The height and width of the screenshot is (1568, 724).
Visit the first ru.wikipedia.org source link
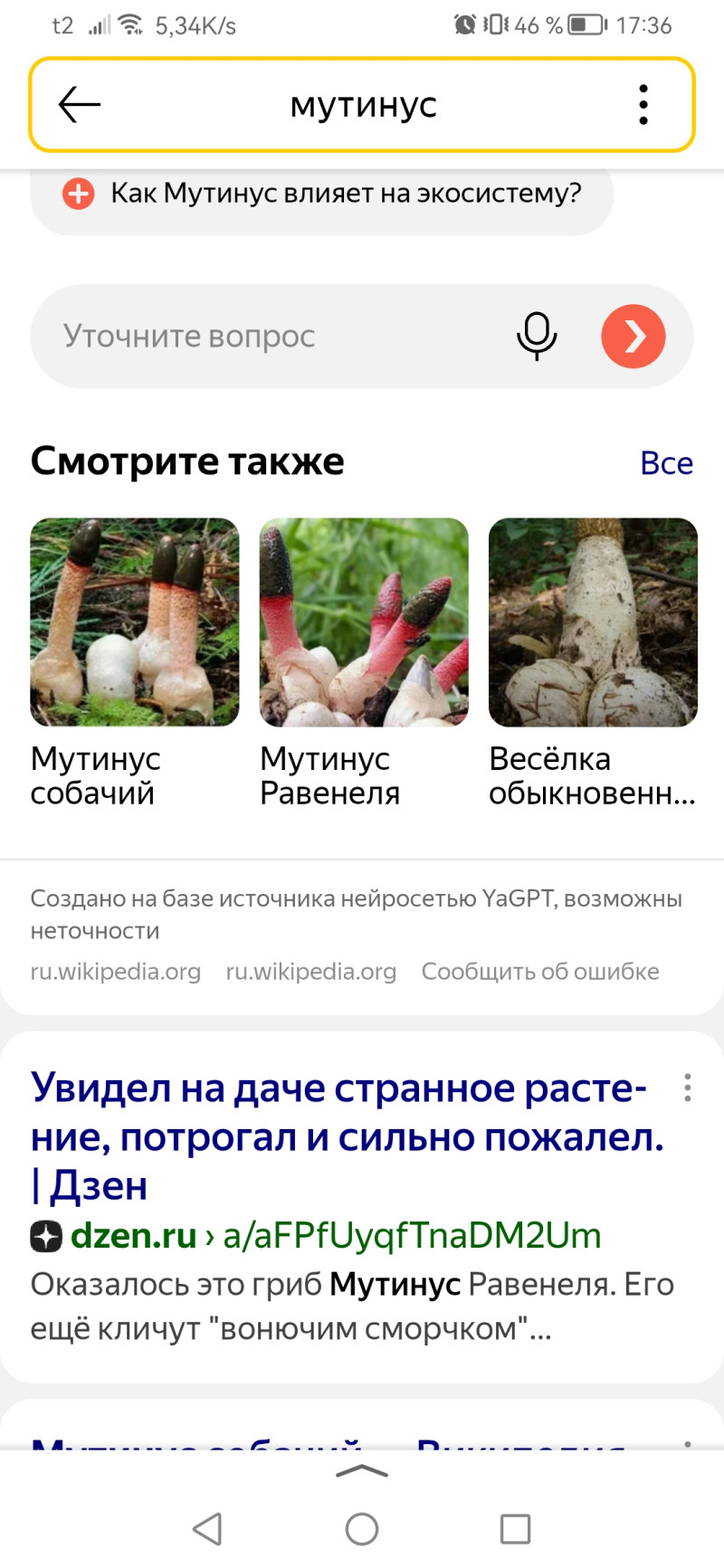point(116,972)
